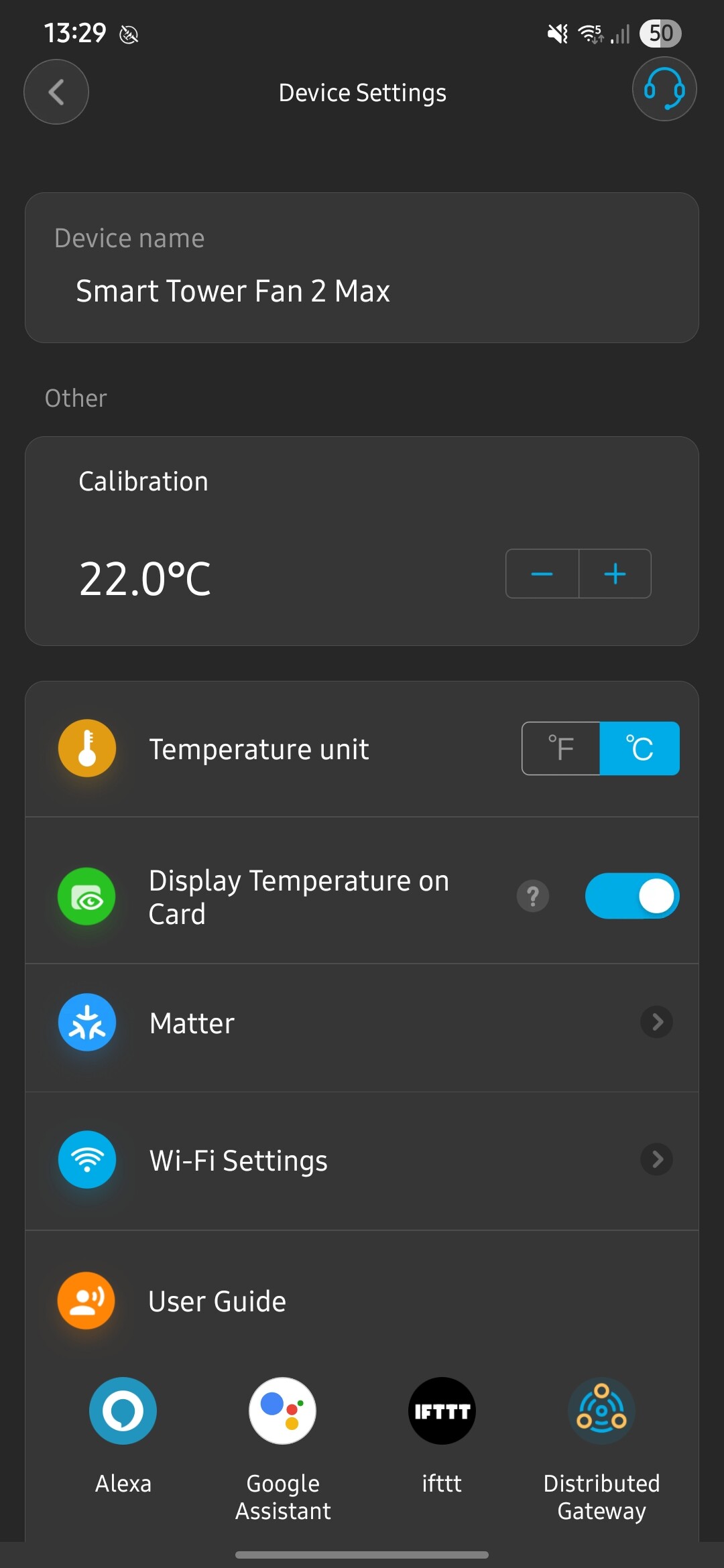Open the Distributed Gateway guide
This screenshot has width=724, height=1568.
tap(601, 1449)
